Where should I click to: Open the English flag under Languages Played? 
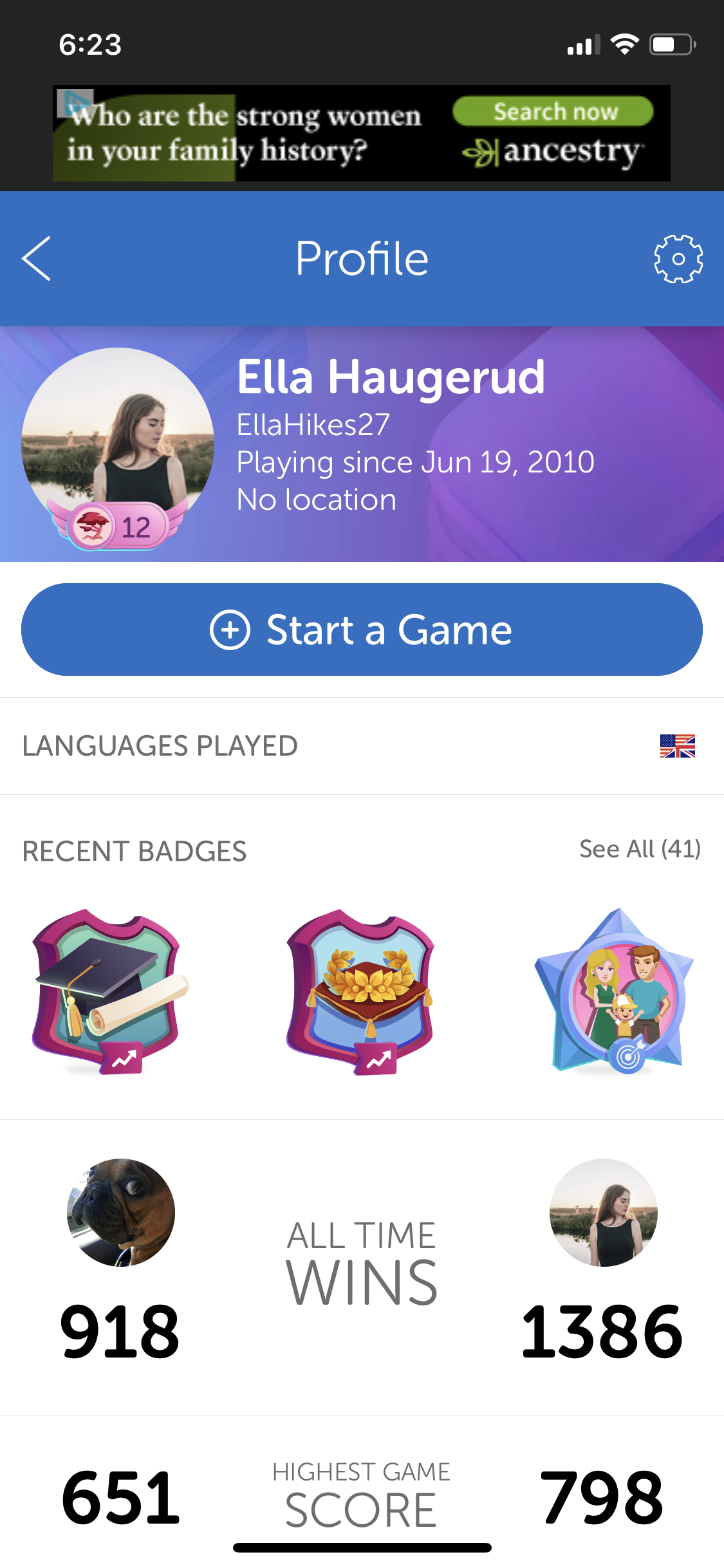coord(677,746)
